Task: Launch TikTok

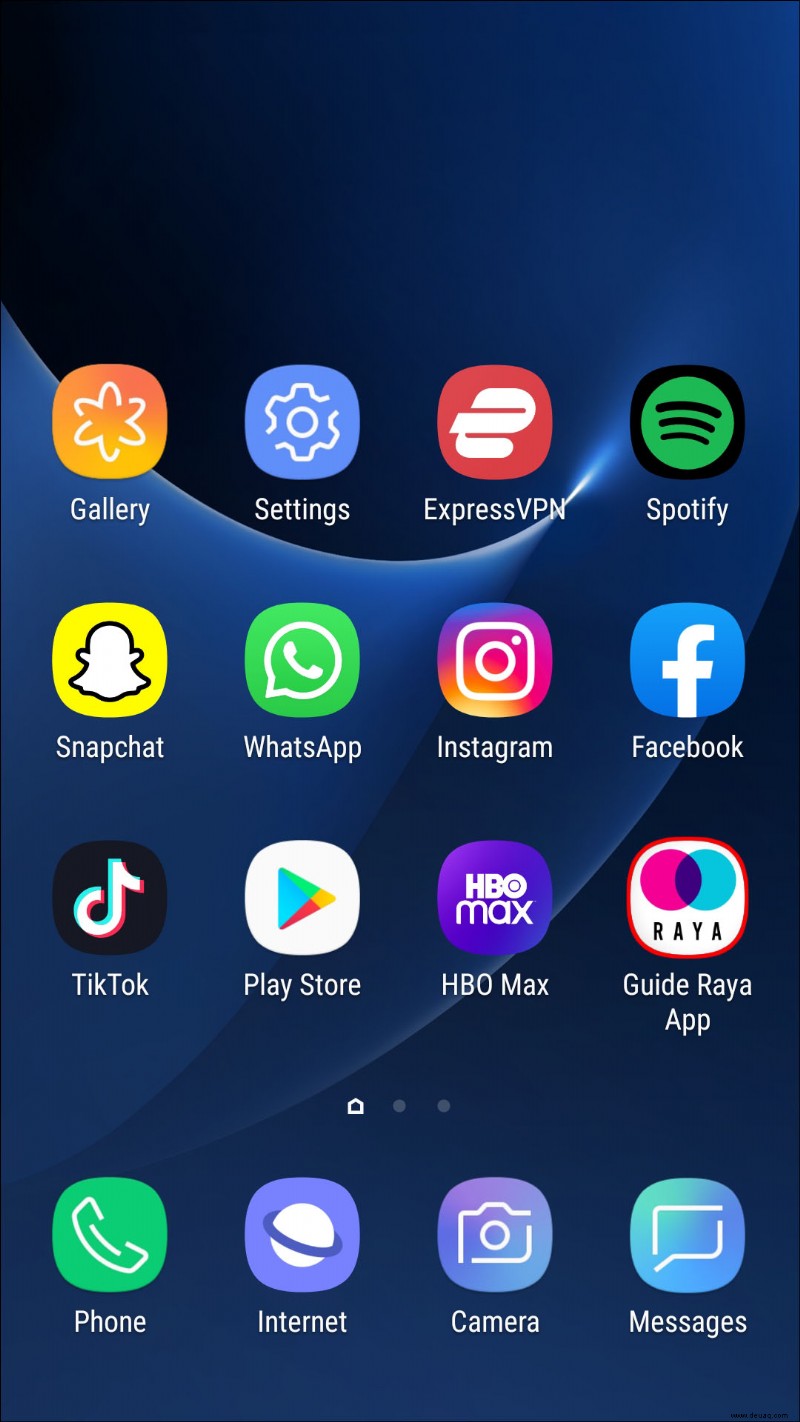Action: (x=110, y=897)
